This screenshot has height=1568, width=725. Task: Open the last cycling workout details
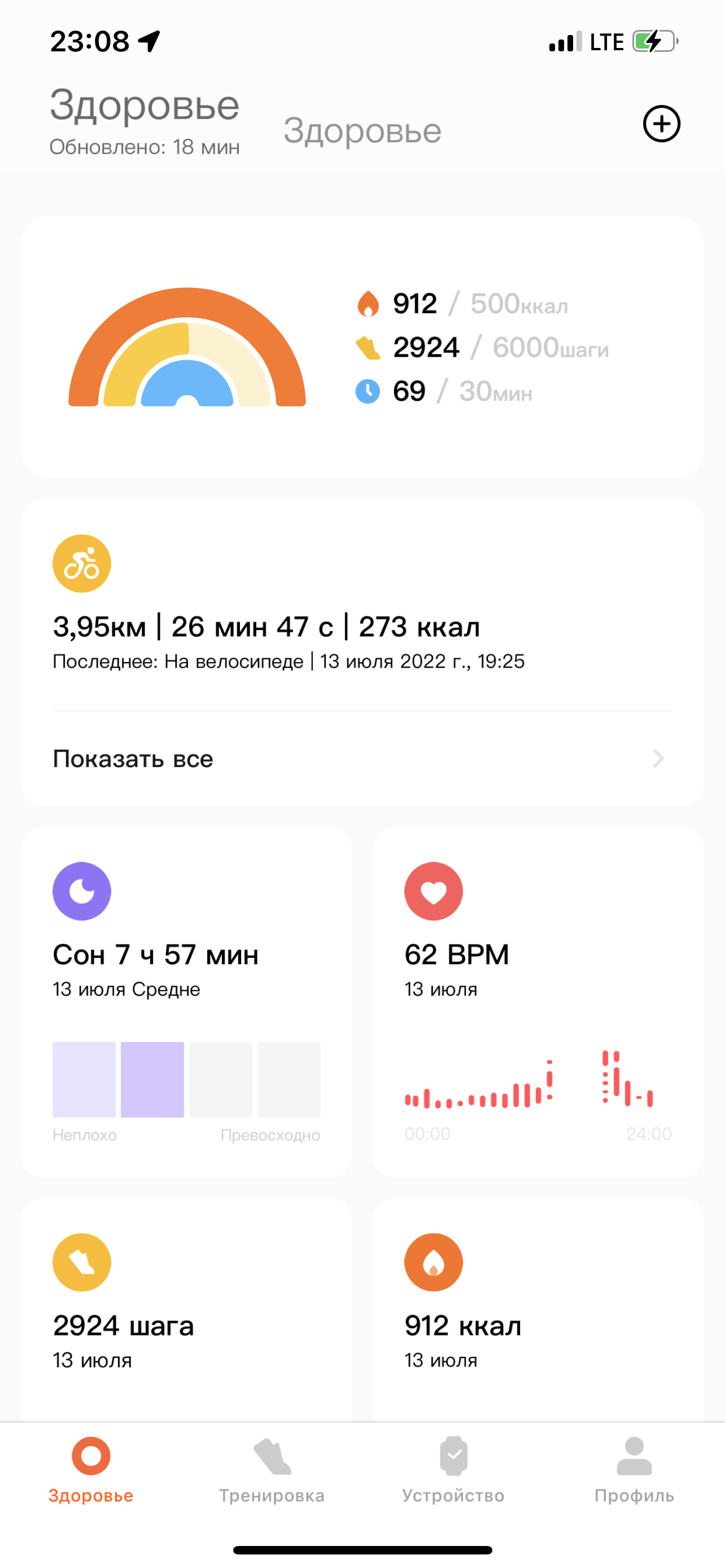pyautogui.click(x=289, y=627)
